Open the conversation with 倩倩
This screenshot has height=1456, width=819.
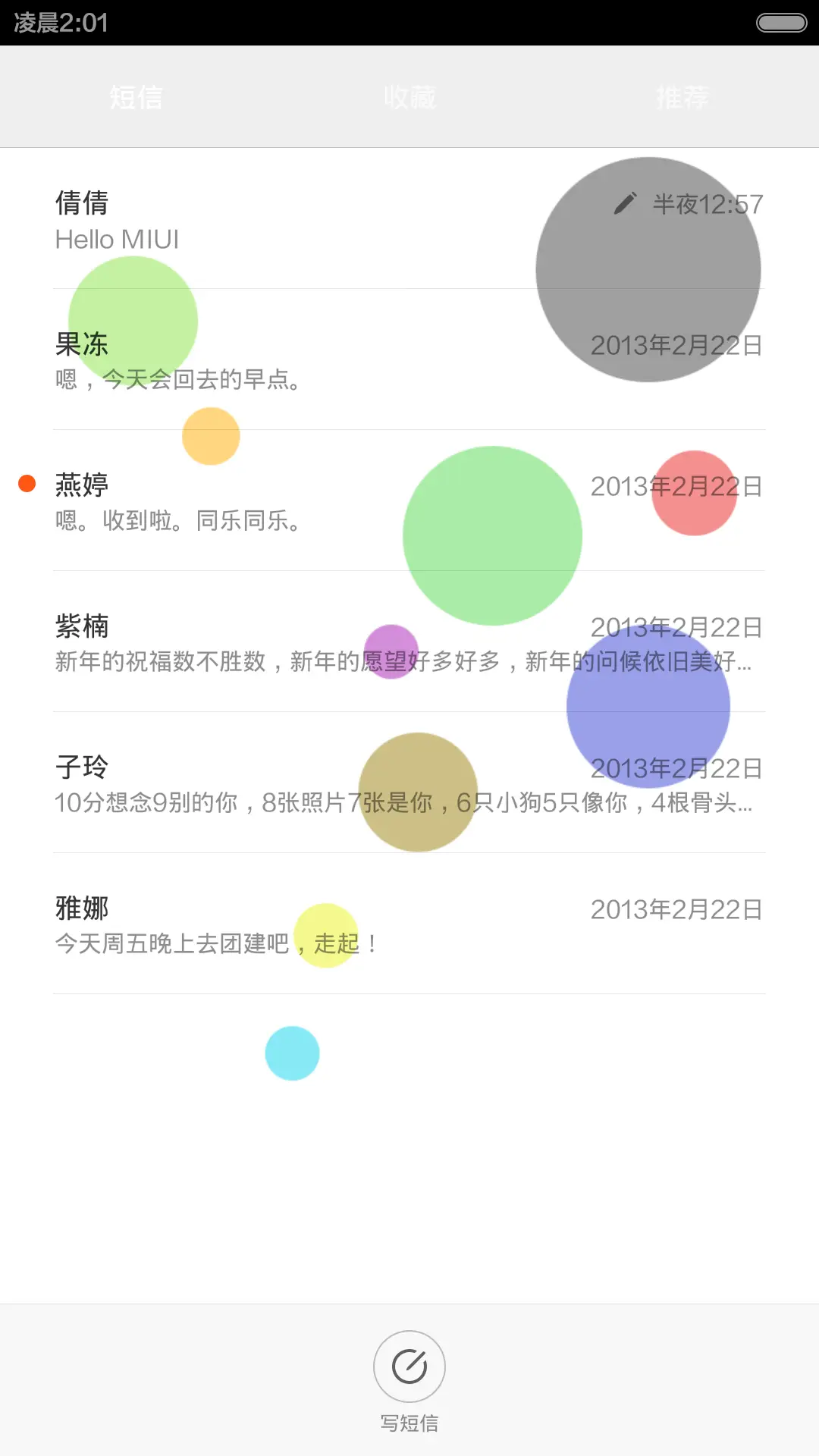(303, 220)
